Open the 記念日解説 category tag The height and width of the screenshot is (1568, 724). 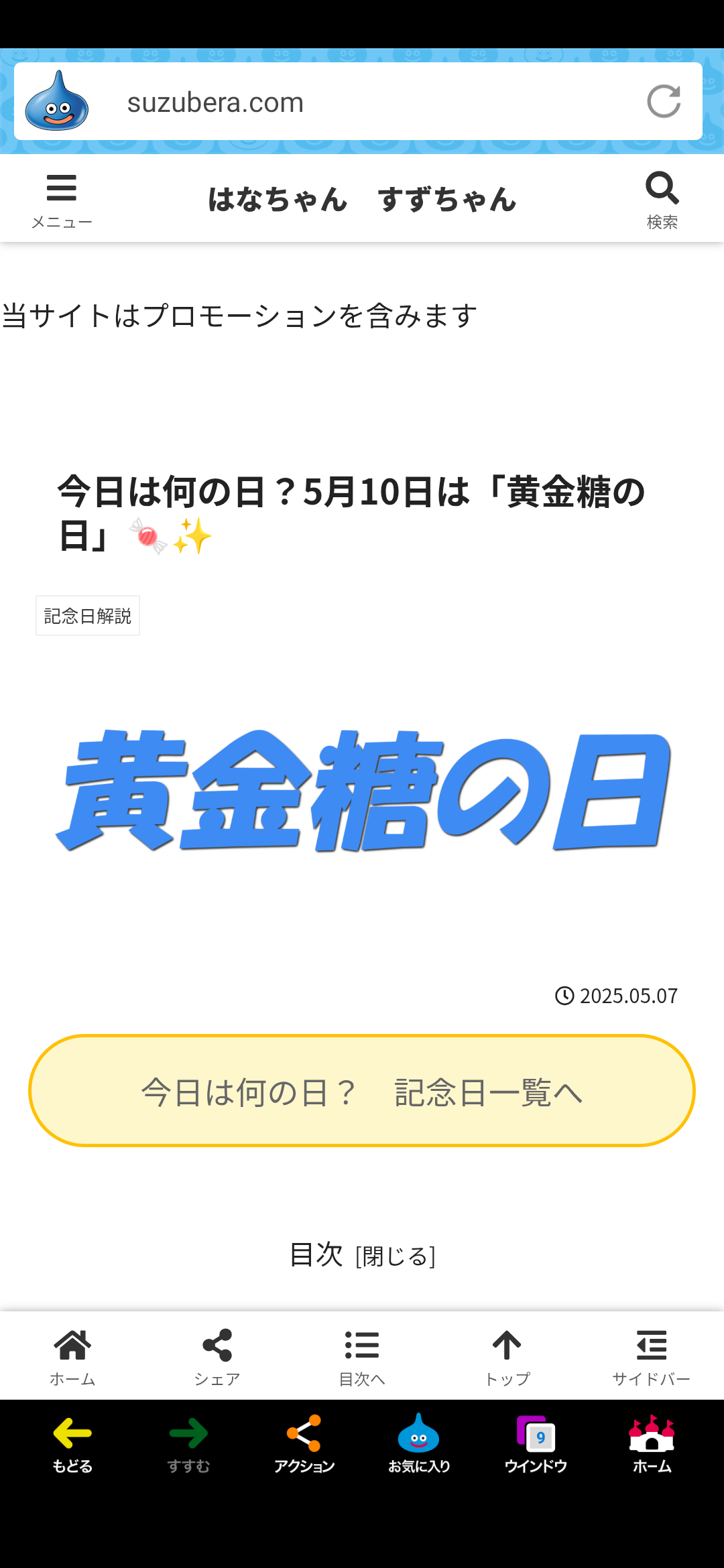(x=88, y=615)
